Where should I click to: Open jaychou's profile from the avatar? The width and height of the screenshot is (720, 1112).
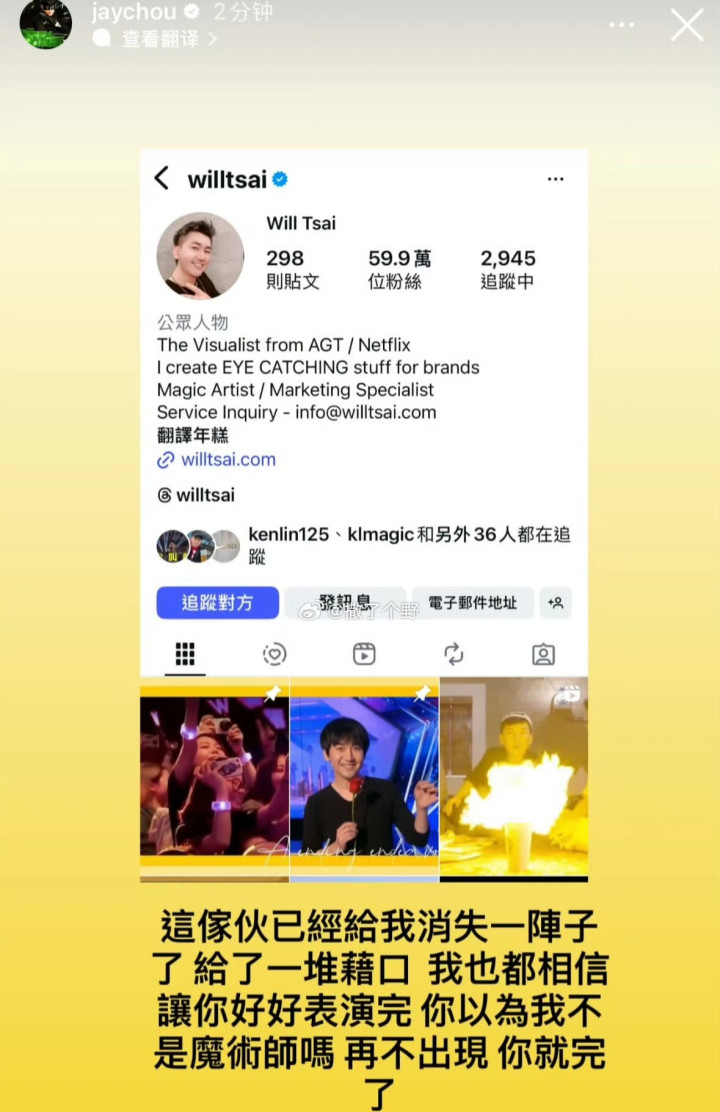tap(46, 24)
